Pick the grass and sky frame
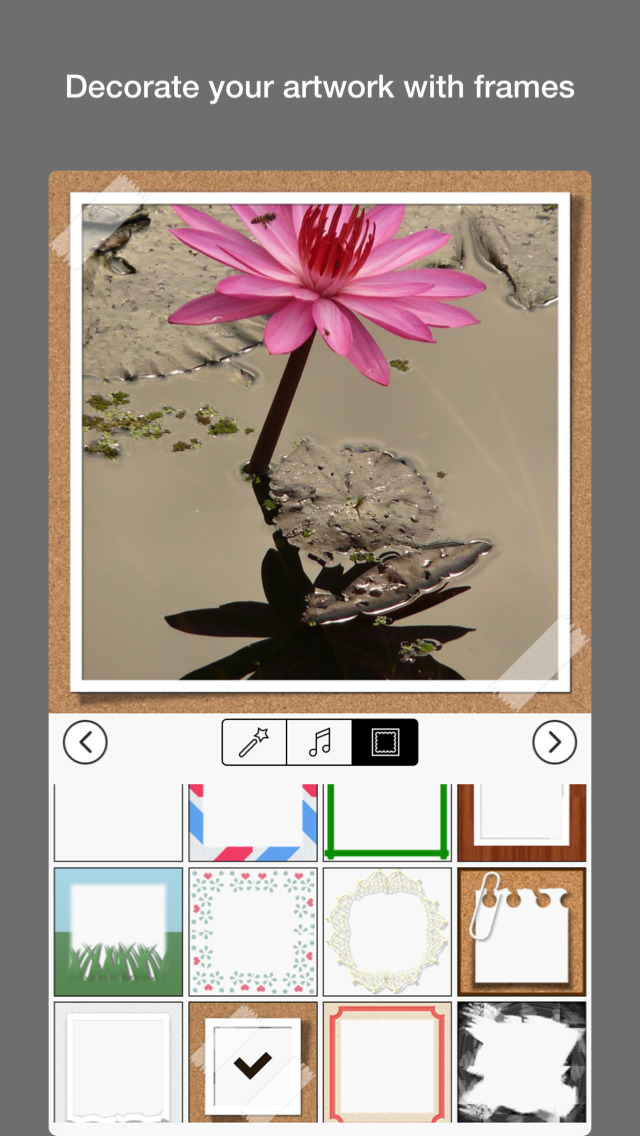The image size is (640, 1136). point(118,932)
